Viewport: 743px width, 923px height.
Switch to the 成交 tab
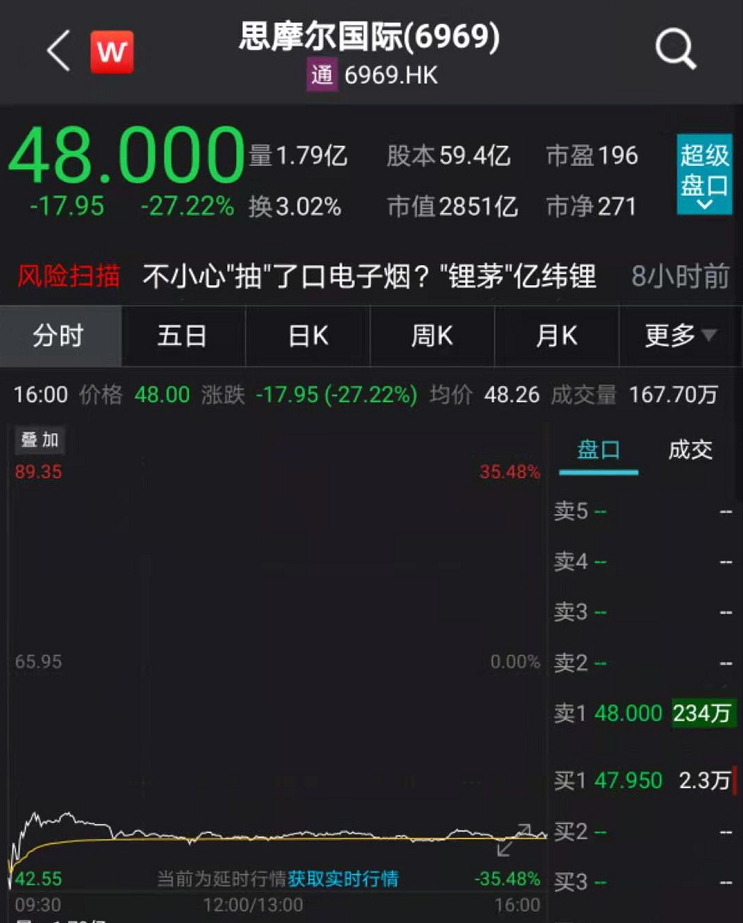[x=691, y=451]
